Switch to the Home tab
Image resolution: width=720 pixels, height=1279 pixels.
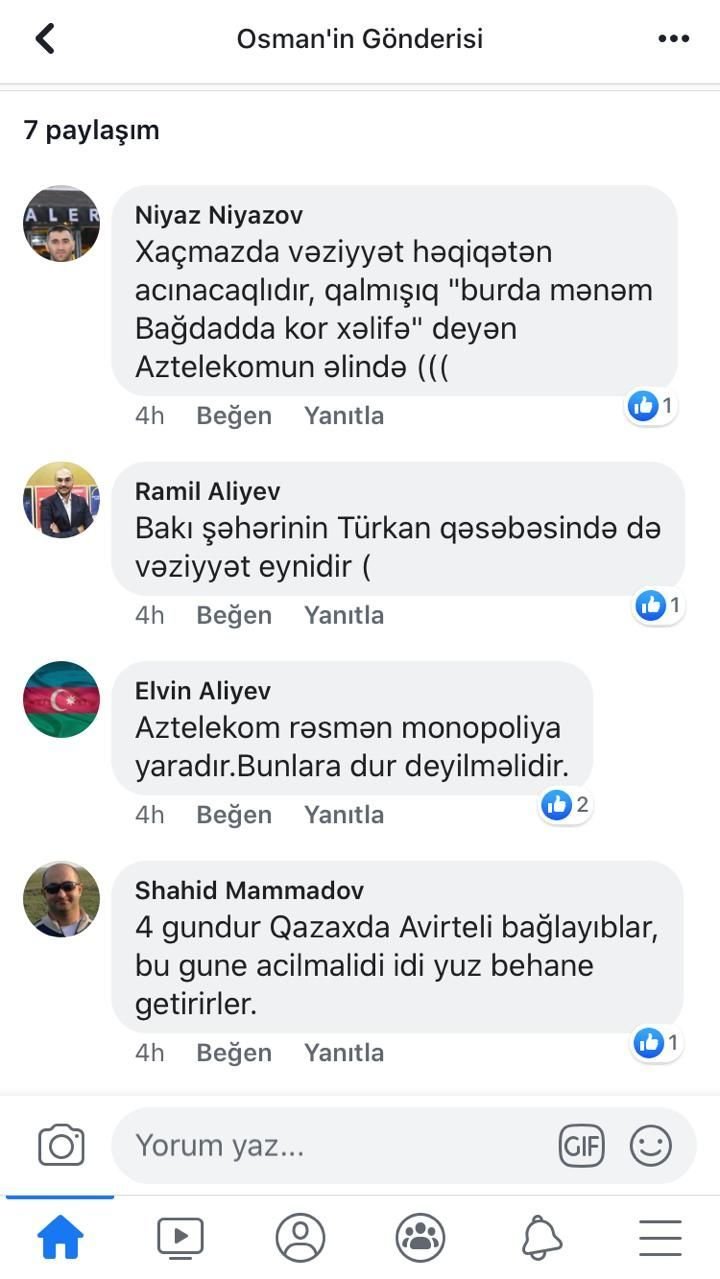pos(60,1238)
